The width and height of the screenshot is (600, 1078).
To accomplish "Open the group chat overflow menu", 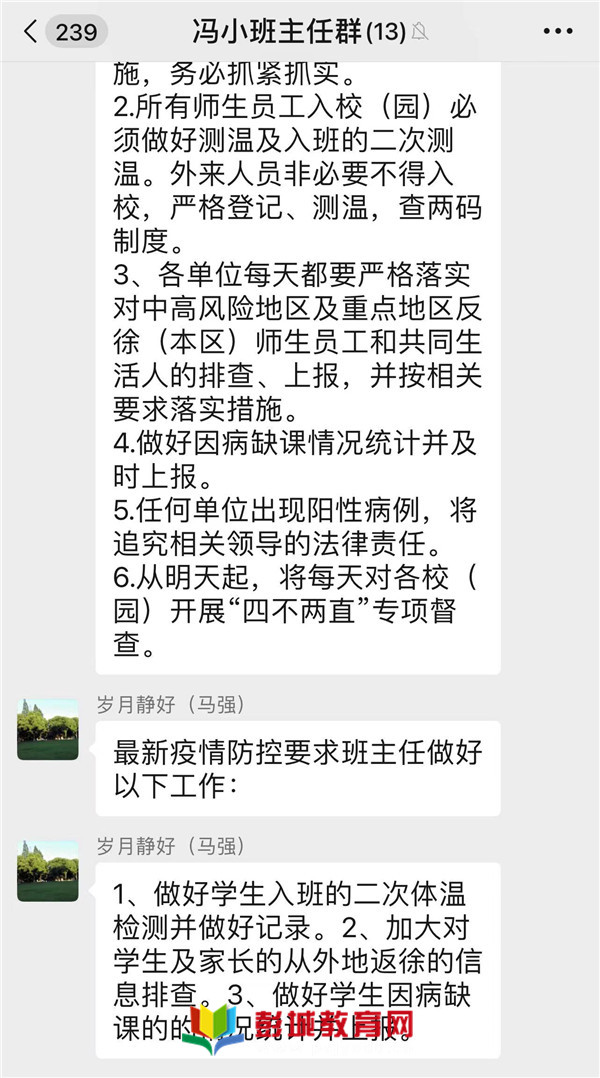I will pos(557,32).
